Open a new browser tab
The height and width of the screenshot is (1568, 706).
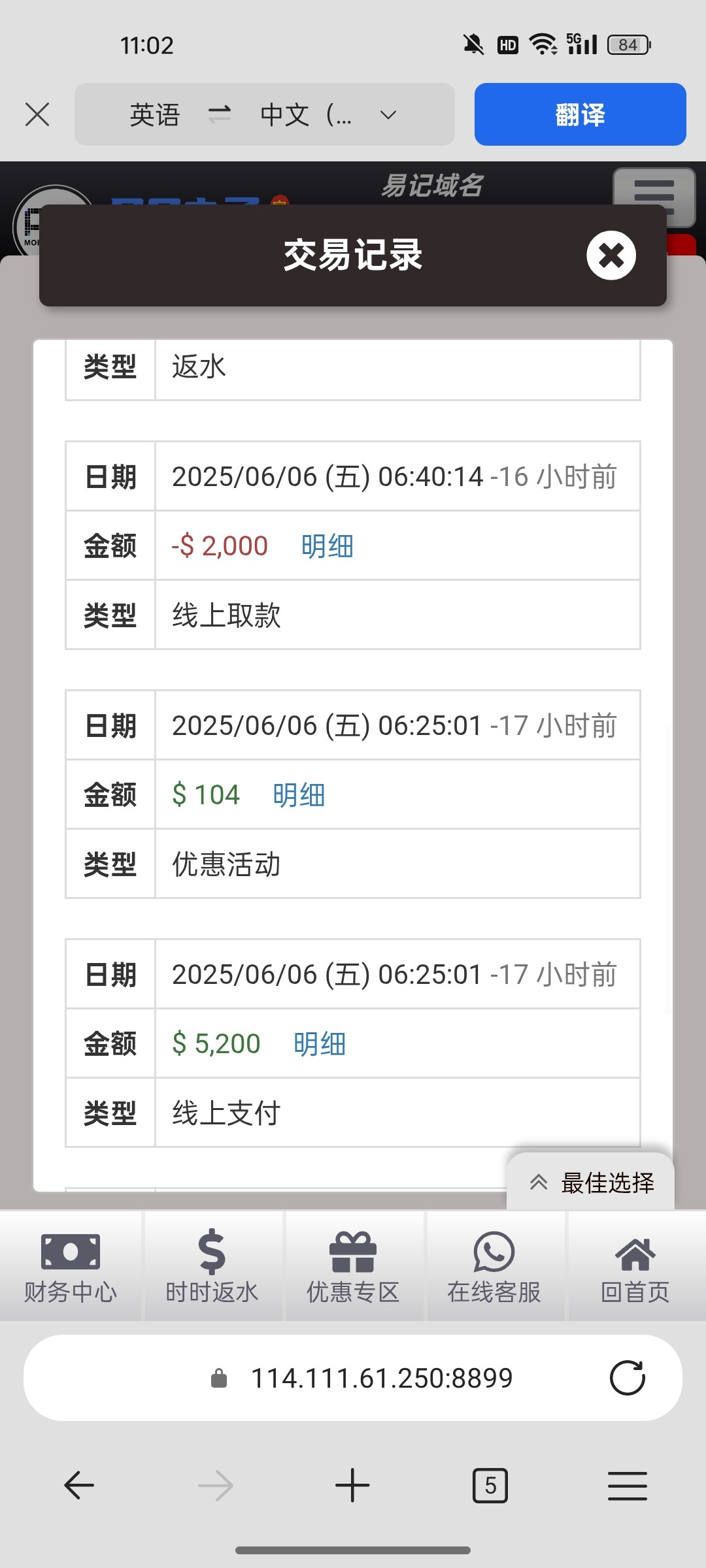click(352, 1486)
